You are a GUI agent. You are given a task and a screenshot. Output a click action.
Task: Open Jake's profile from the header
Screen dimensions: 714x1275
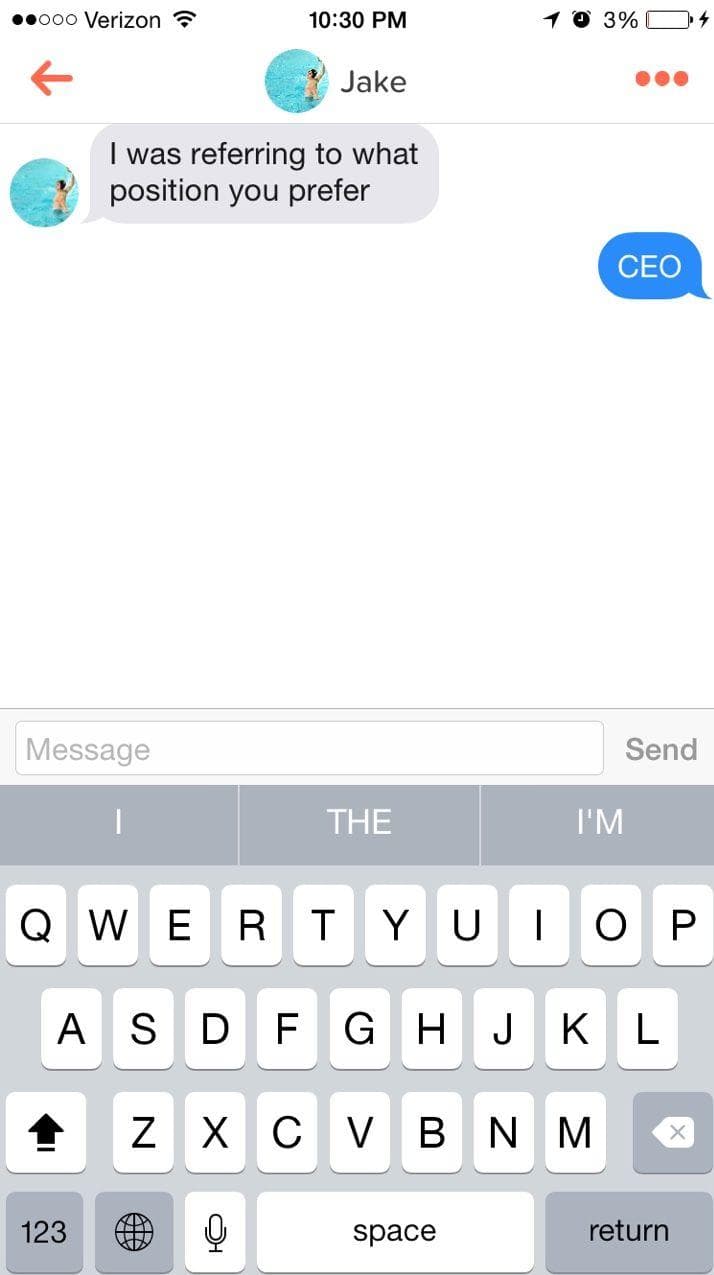tap(337, 81)
